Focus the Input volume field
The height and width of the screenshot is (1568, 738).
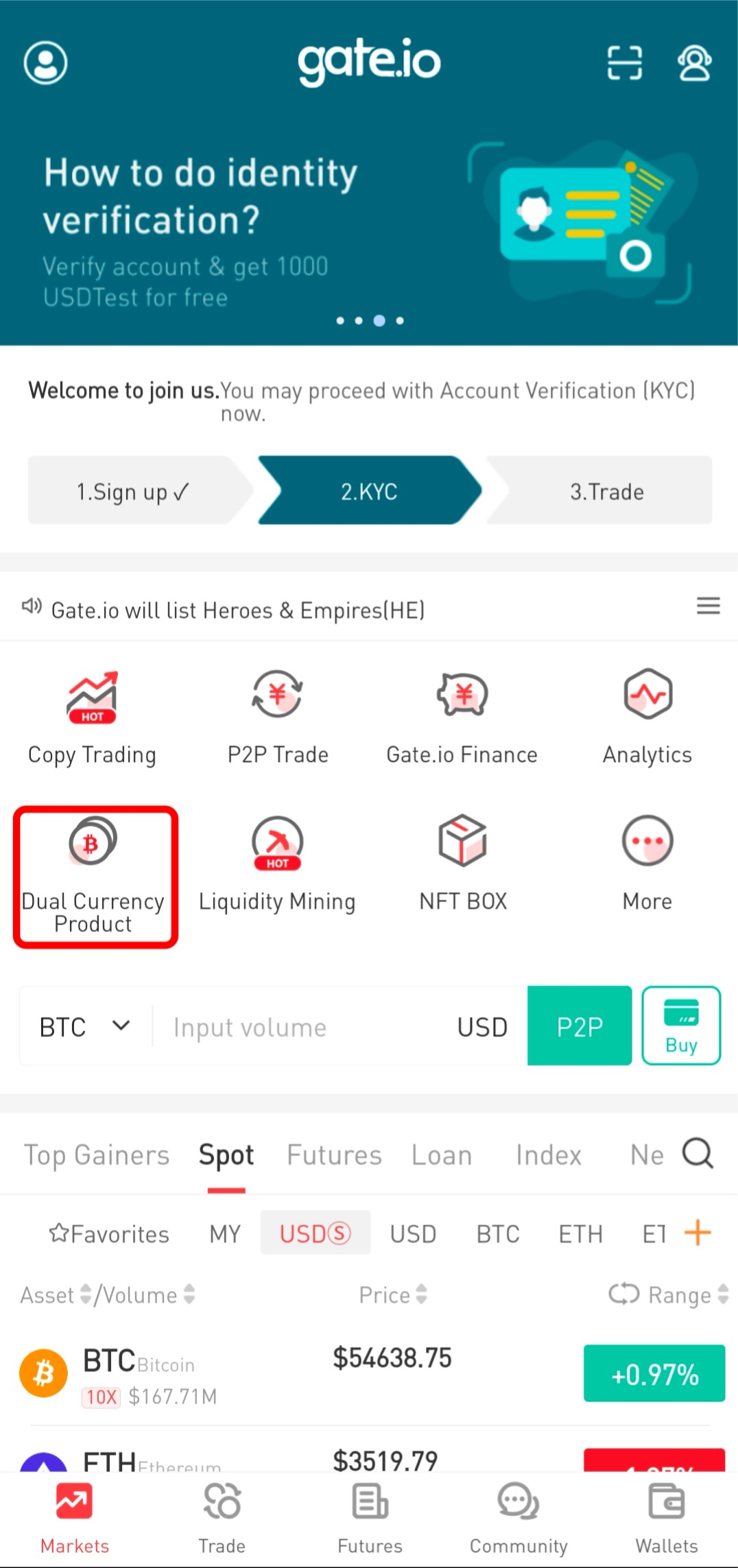pos(302,1027)
